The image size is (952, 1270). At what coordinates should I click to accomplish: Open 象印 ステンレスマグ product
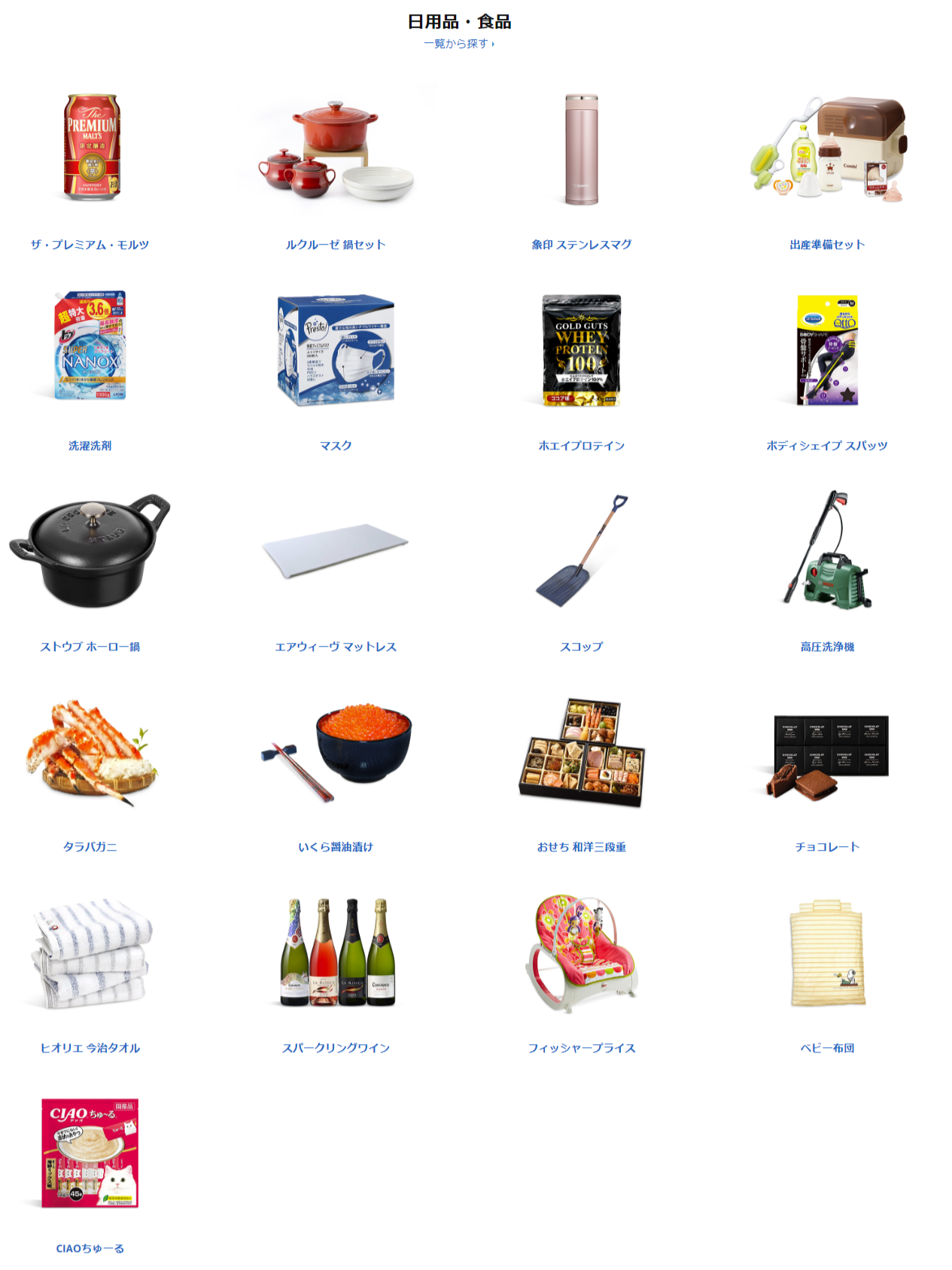click(581, 245)
